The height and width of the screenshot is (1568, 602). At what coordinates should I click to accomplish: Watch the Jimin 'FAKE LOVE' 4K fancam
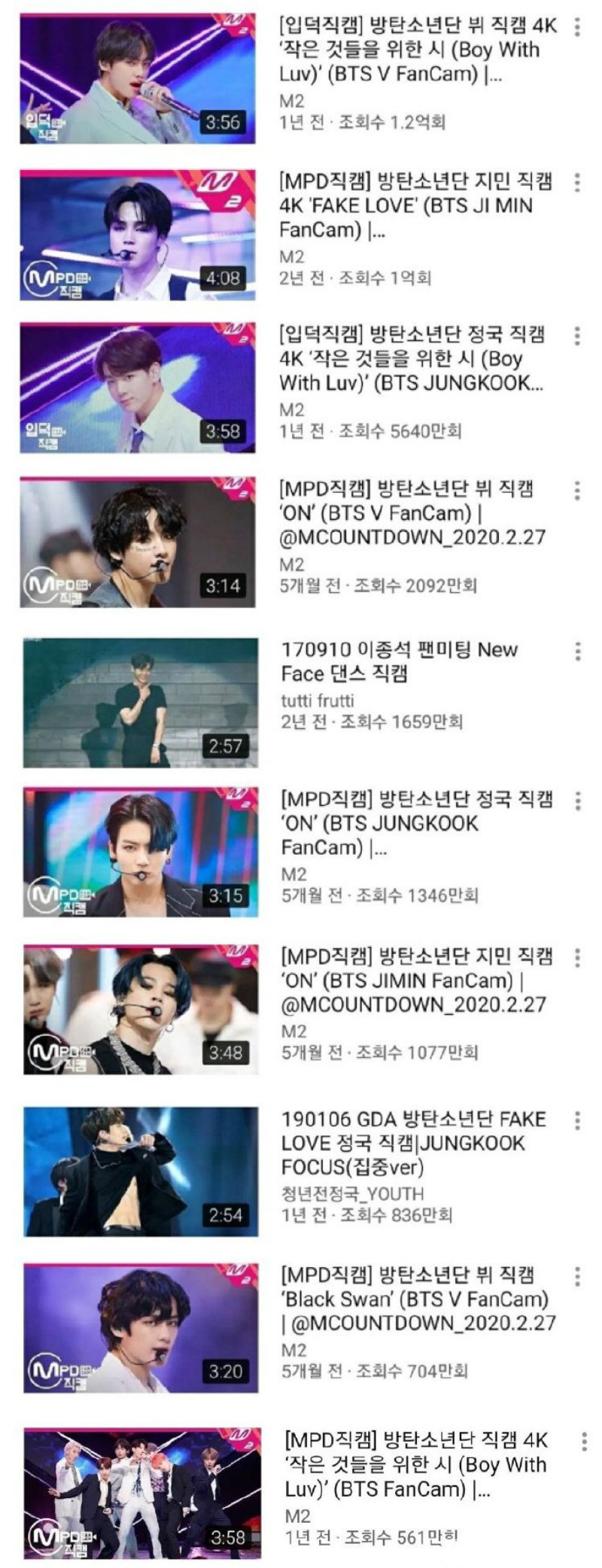point(137,236)
